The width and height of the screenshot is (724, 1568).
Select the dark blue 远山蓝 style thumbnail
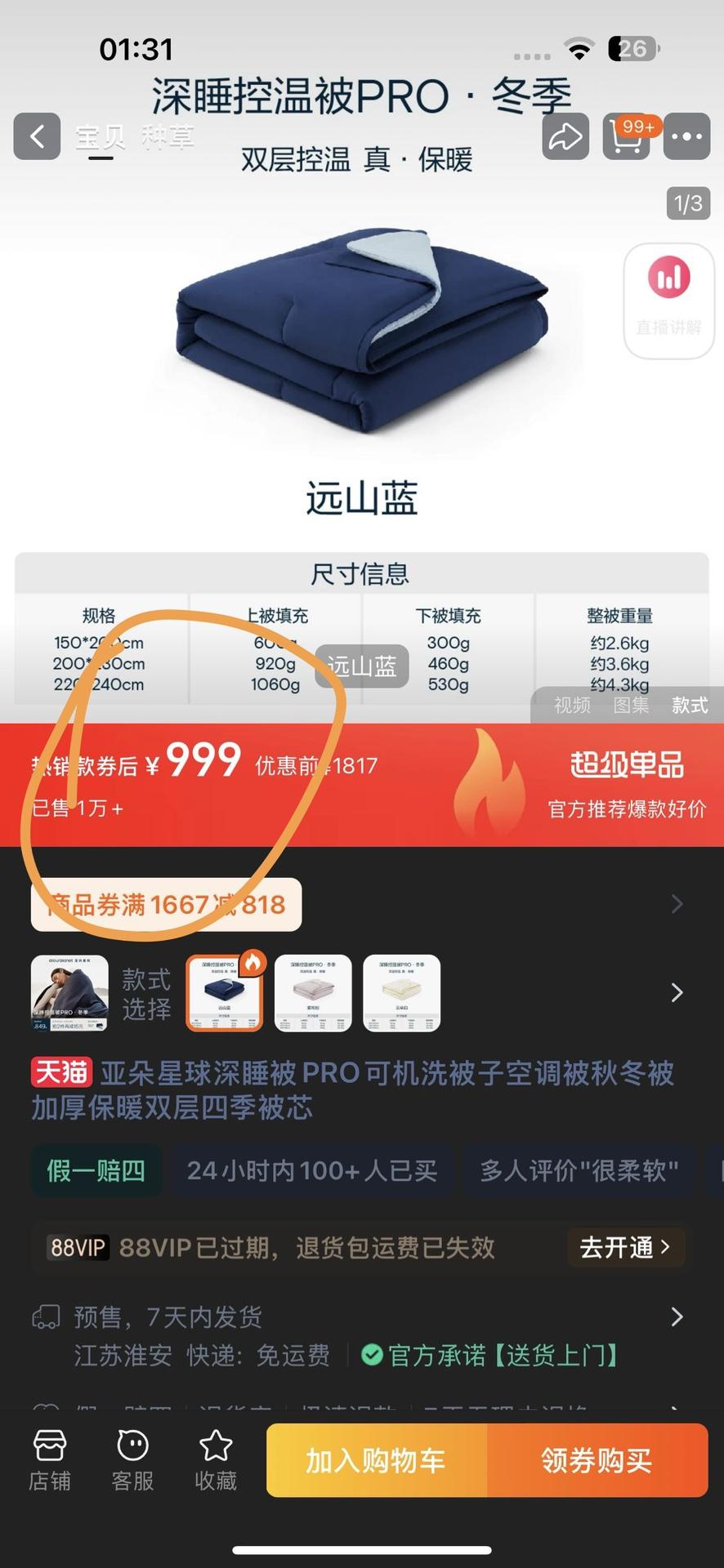tap(225, 992)
